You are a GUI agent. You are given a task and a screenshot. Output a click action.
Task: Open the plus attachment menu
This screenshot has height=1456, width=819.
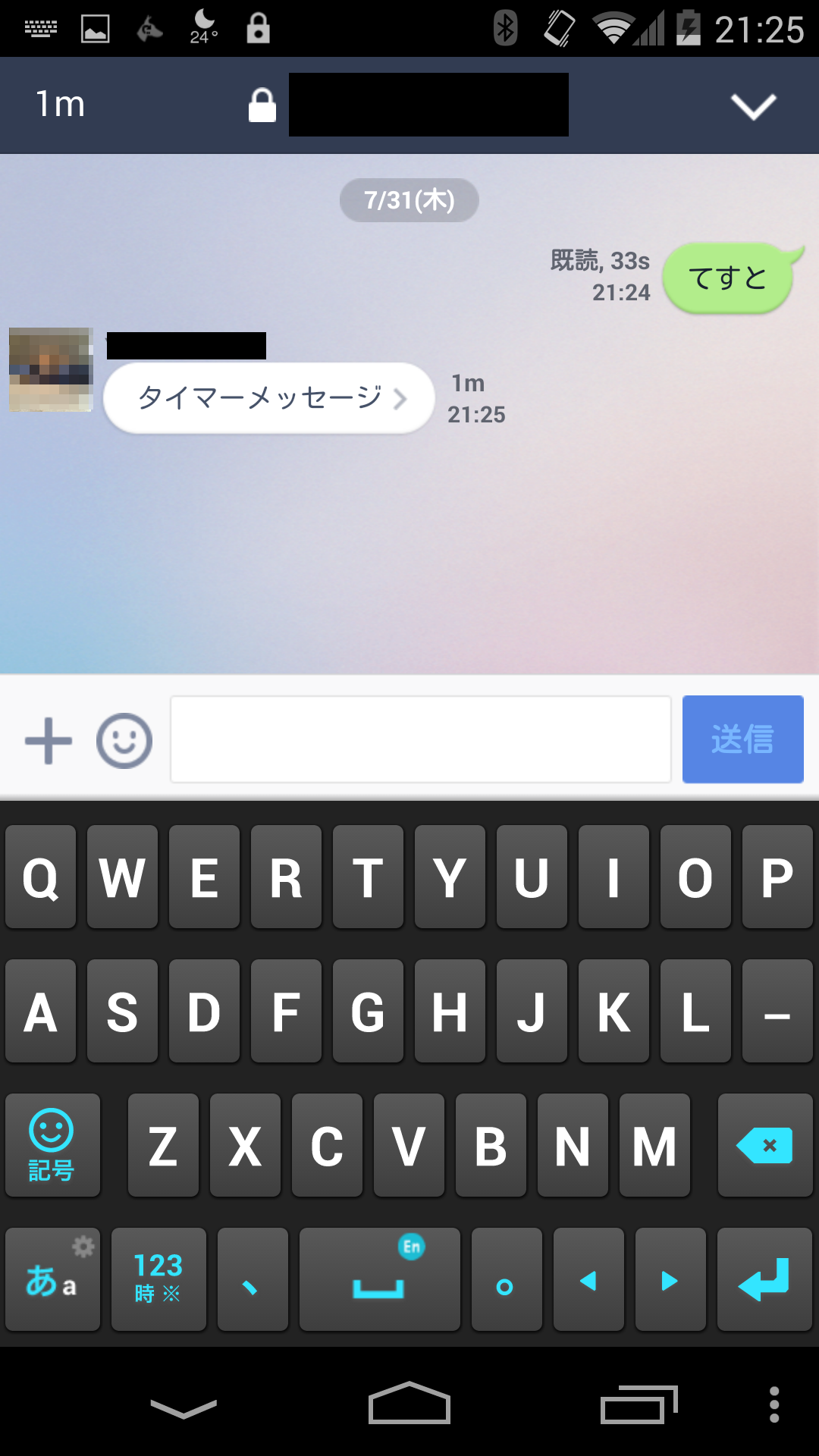tap(49, 740)
